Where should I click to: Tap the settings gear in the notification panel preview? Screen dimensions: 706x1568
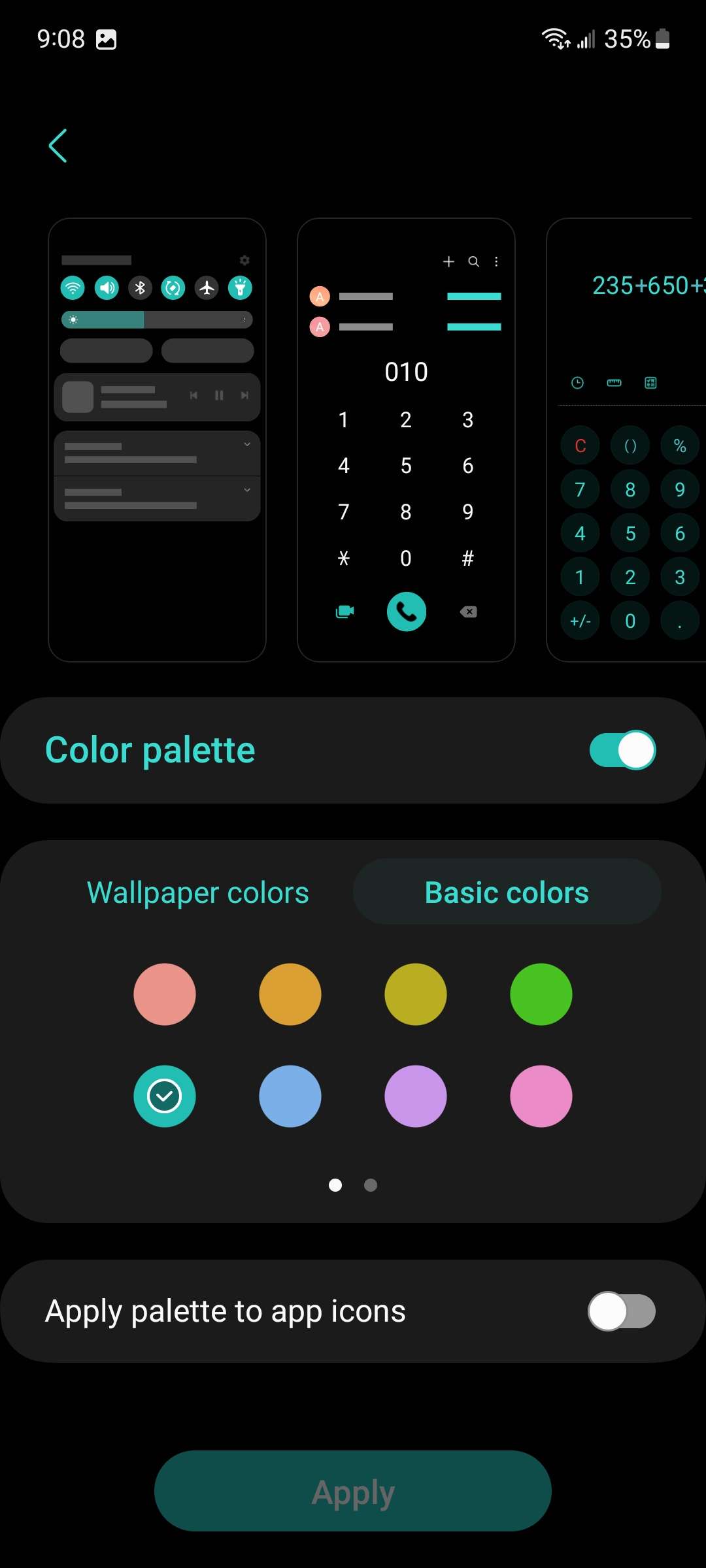[244, 259]
